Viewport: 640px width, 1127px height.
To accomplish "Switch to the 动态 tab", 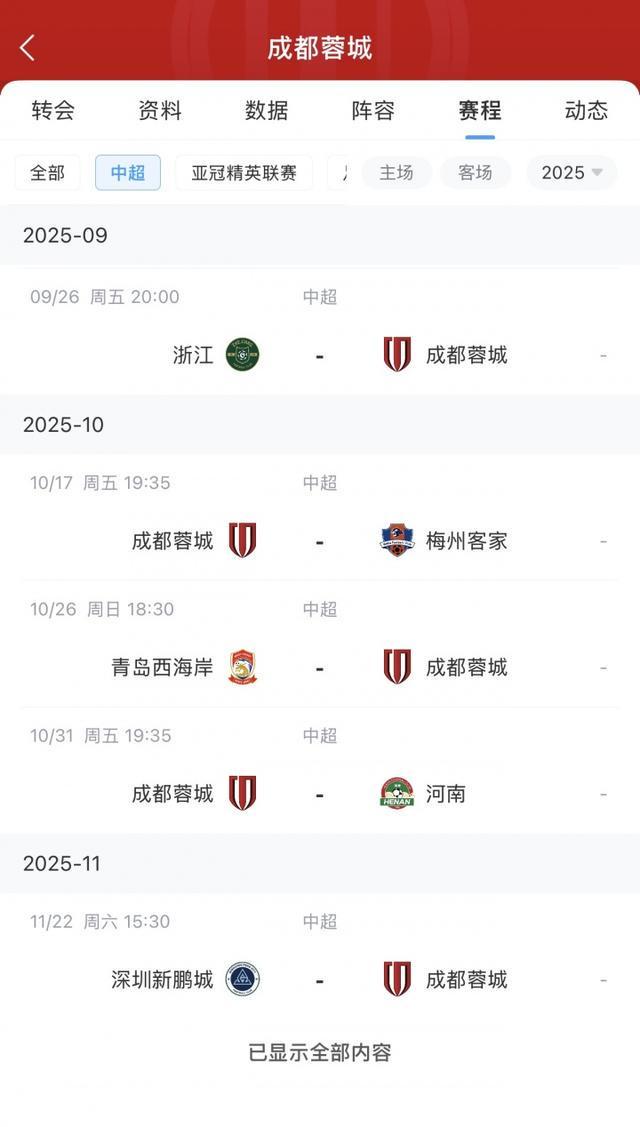I will (586, 111).
